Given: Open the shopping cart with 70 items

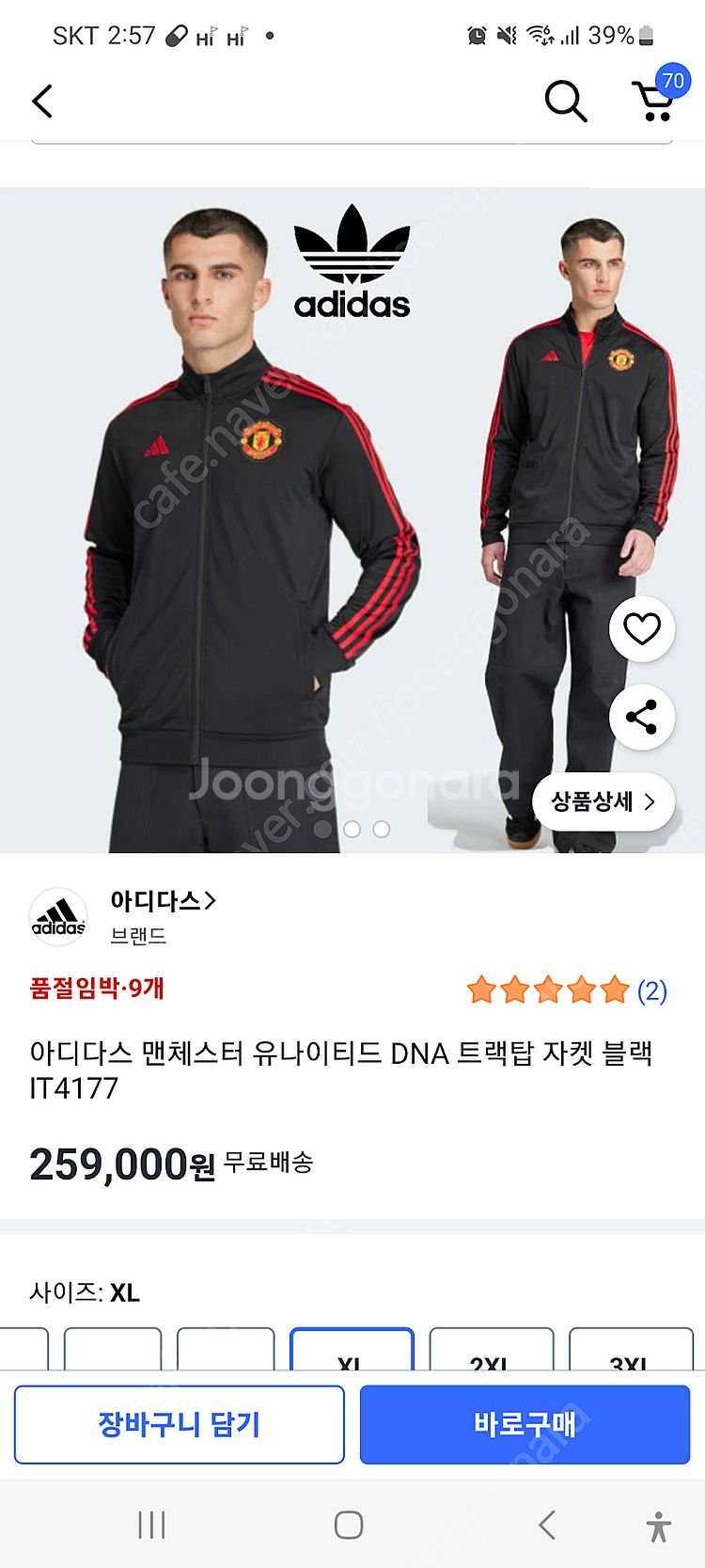Looking at the screenshot, I should coord(655,99).
